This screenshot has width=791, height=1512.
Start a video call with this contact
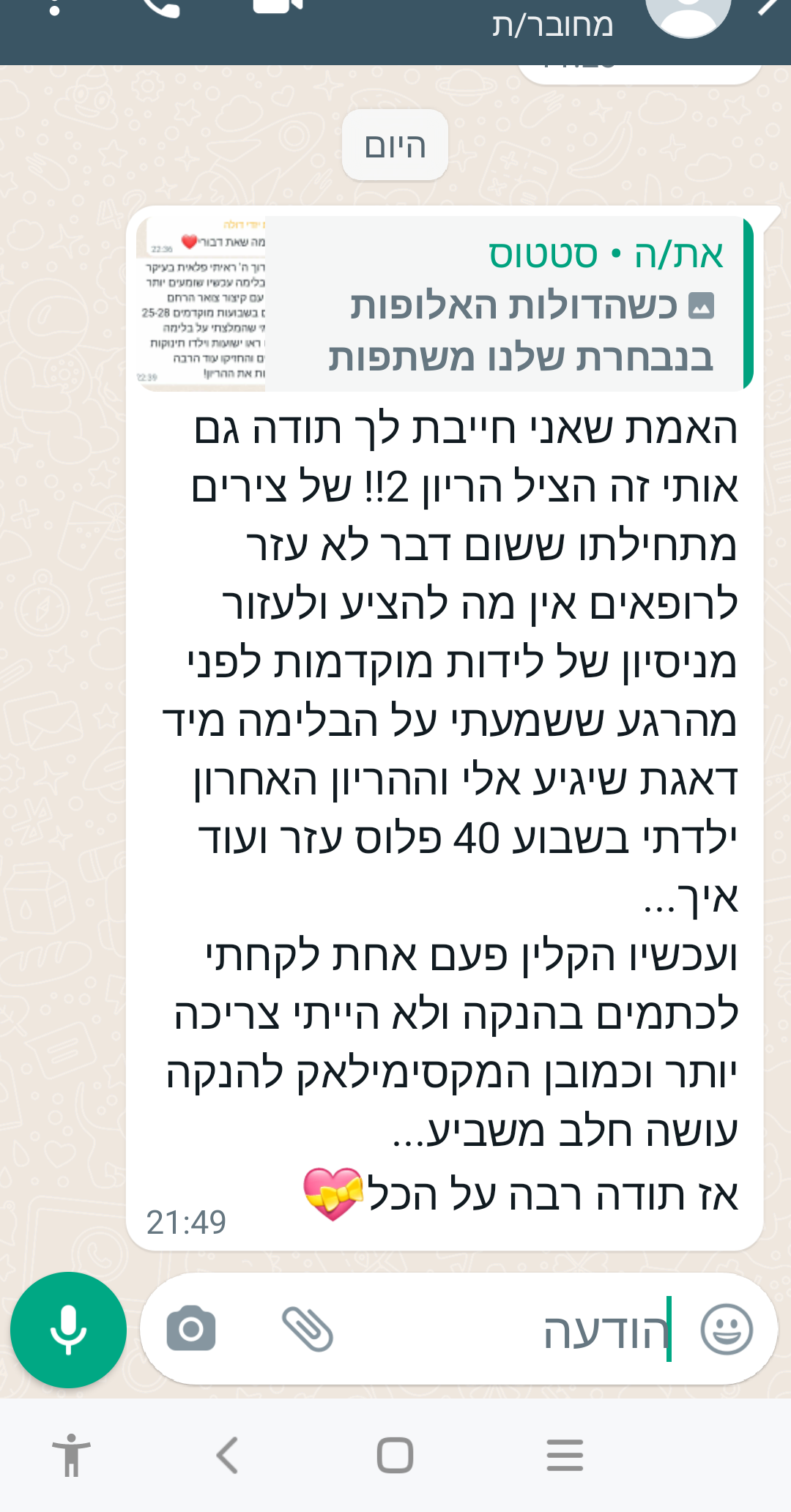(278, 6)
